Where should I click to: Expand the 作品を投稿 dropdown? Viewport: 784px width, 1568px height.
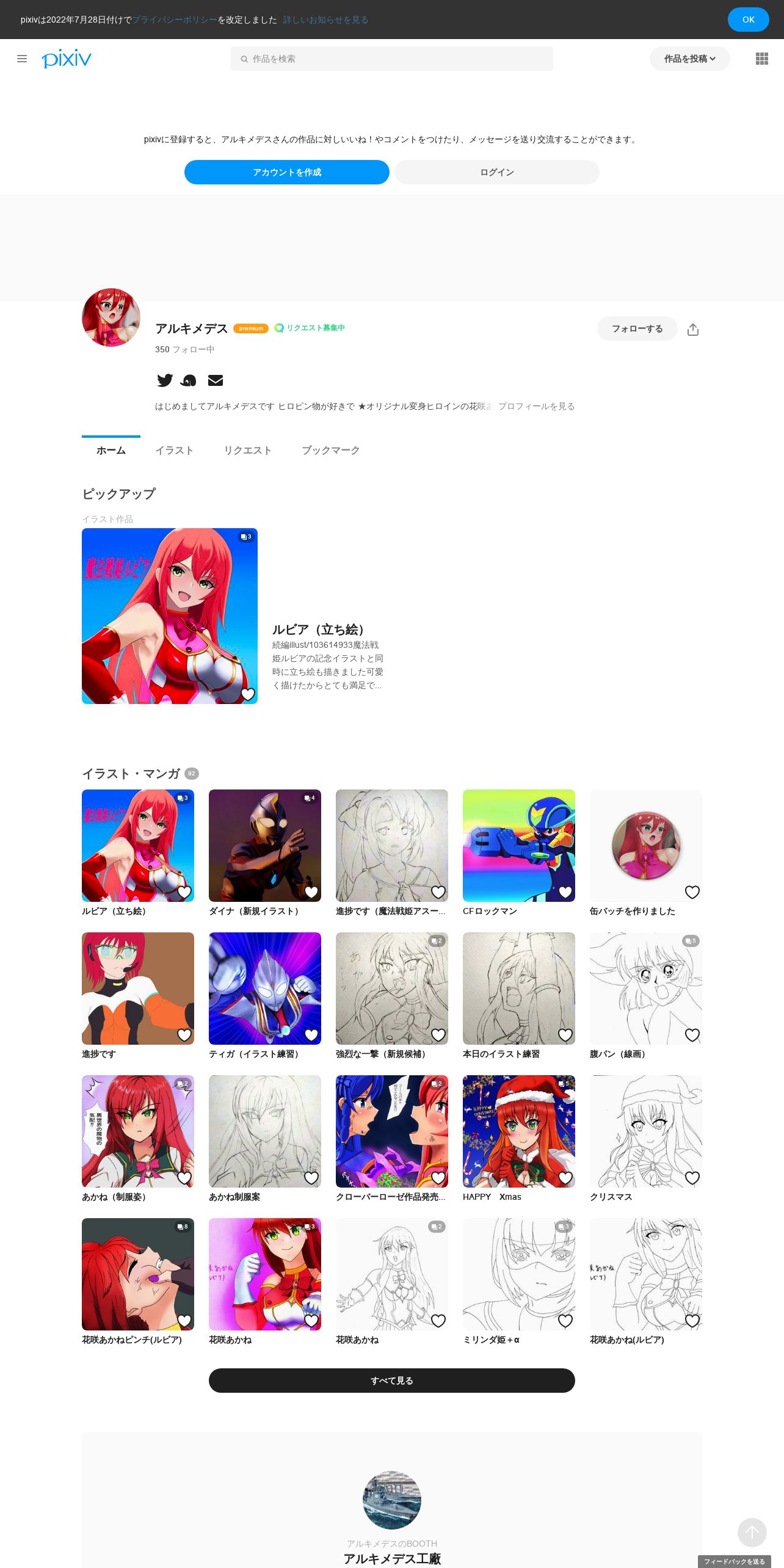click(689, 59)
